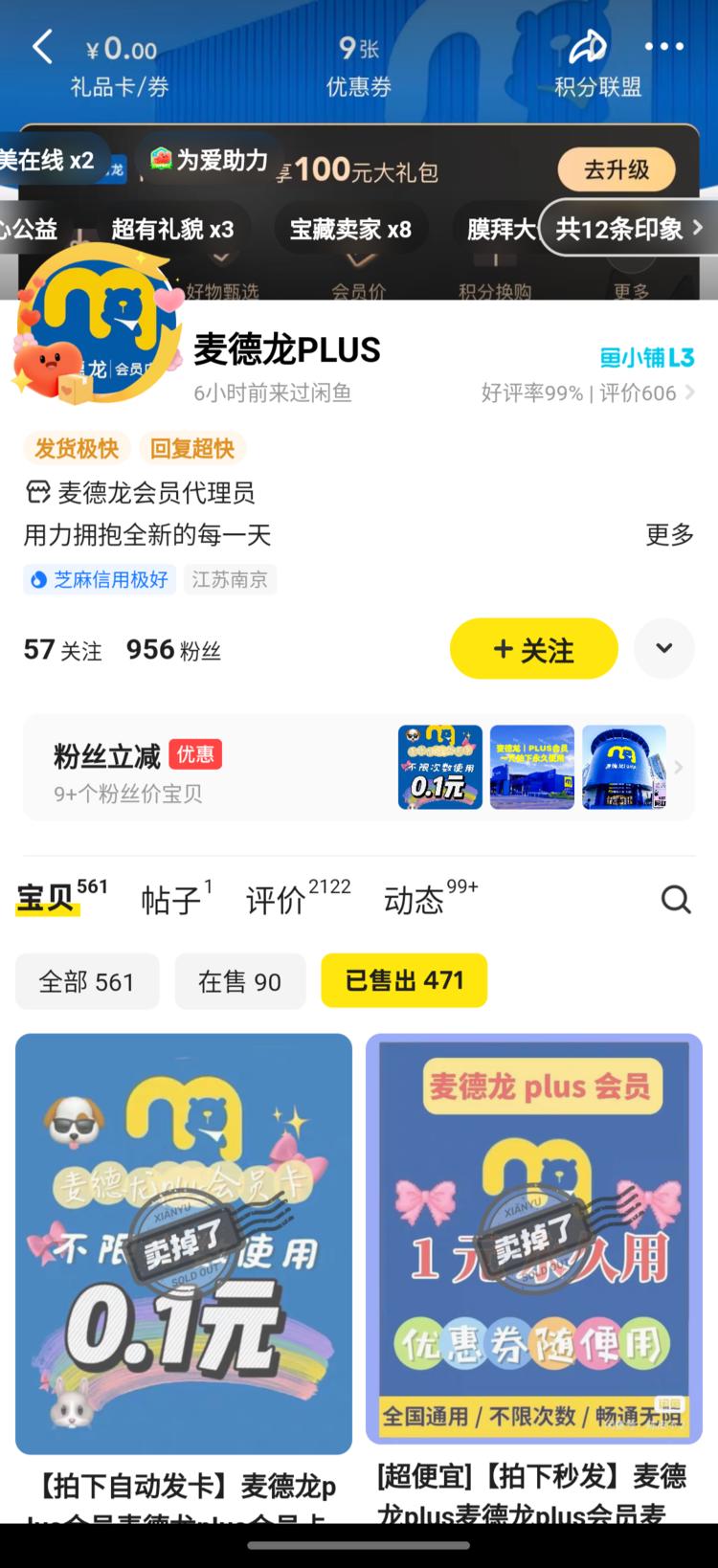Select the 在售 90 filter chip
Screen dimensions: 718x1568
[240, 981]
